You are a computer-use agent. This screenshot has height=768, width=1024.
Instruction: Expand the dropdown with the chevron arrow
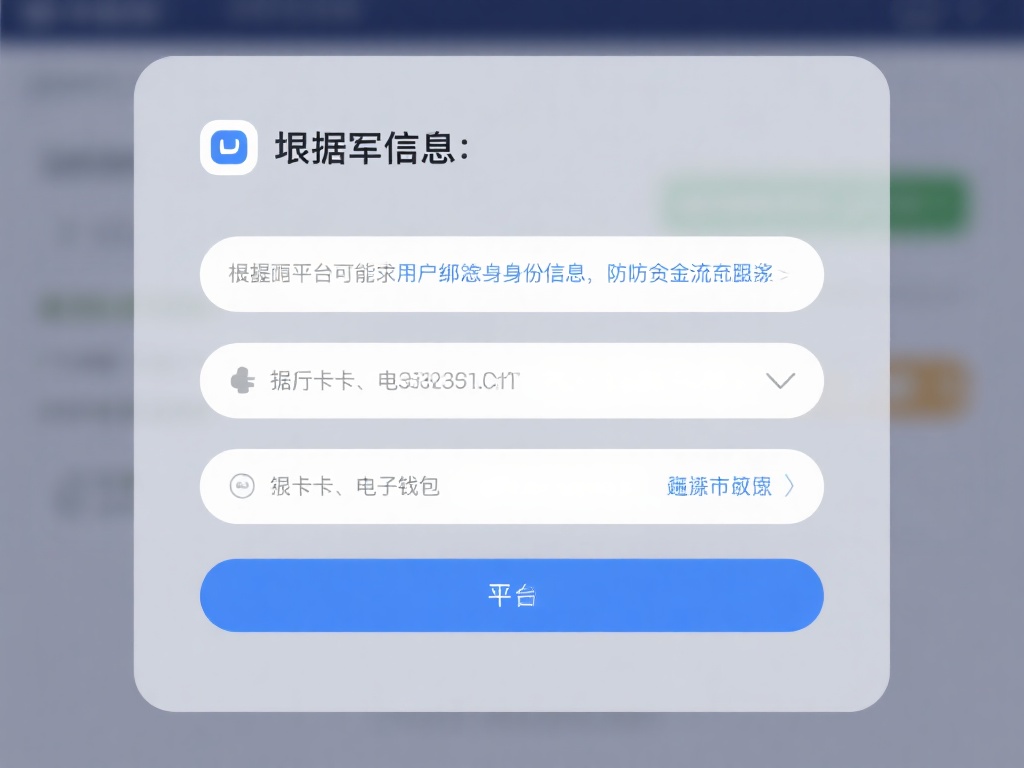coord(779,380)
